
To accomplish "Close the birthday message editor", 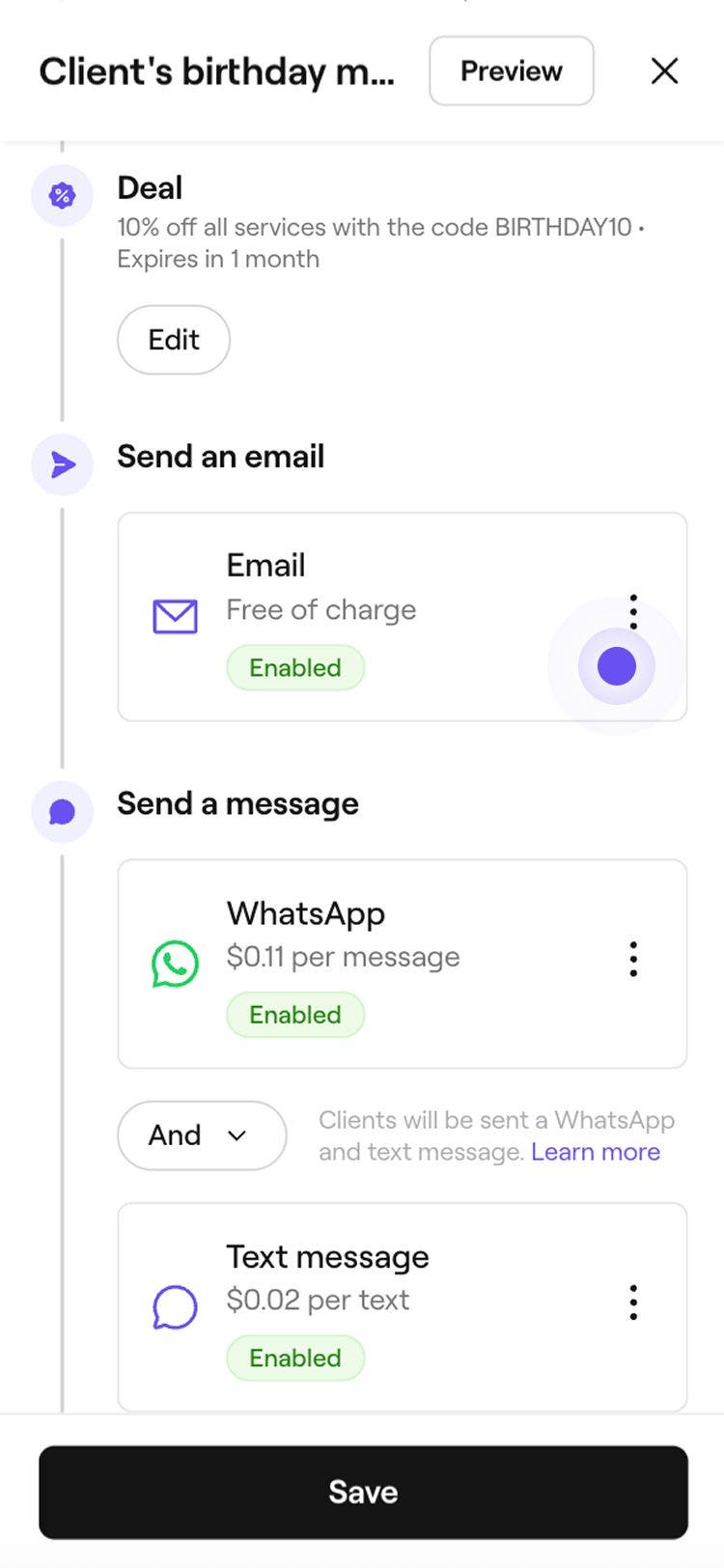I will [664, 70].
